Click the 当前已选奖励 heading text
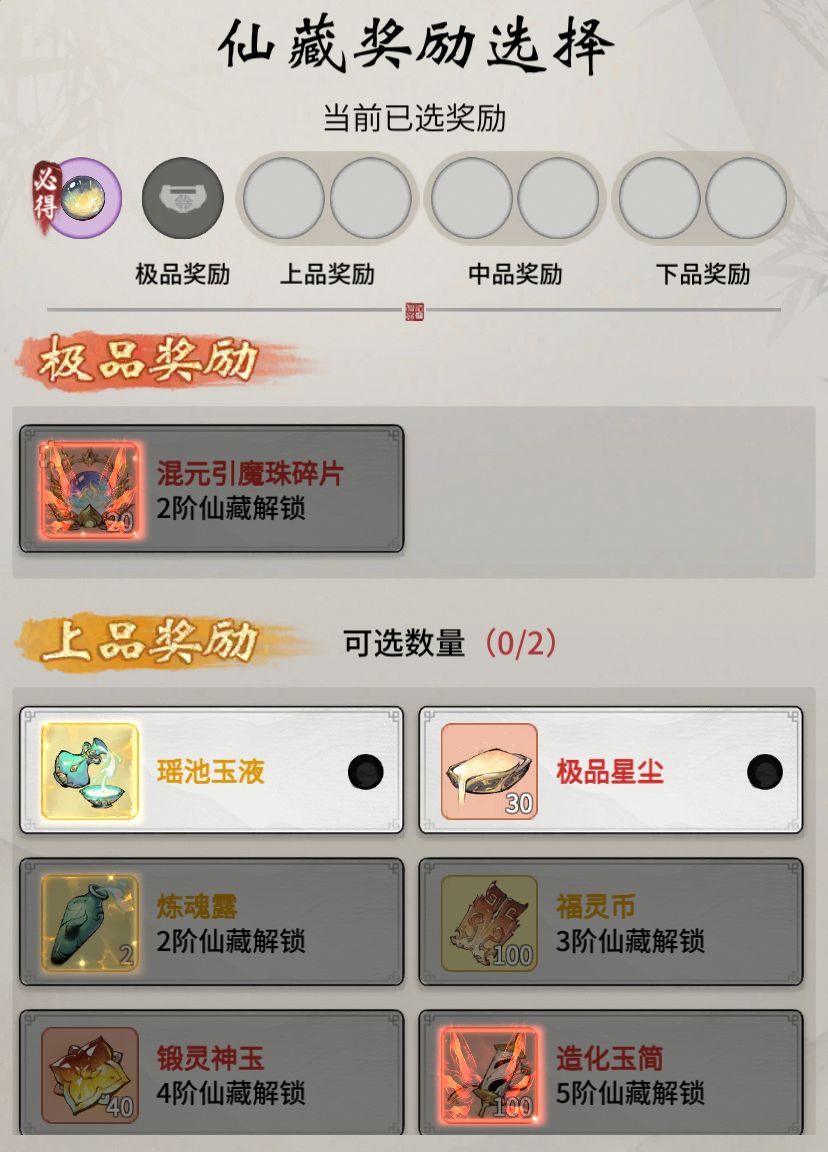Image resolution: width=828 pixels, height=1152 pixels. click(x=414, y=117)
